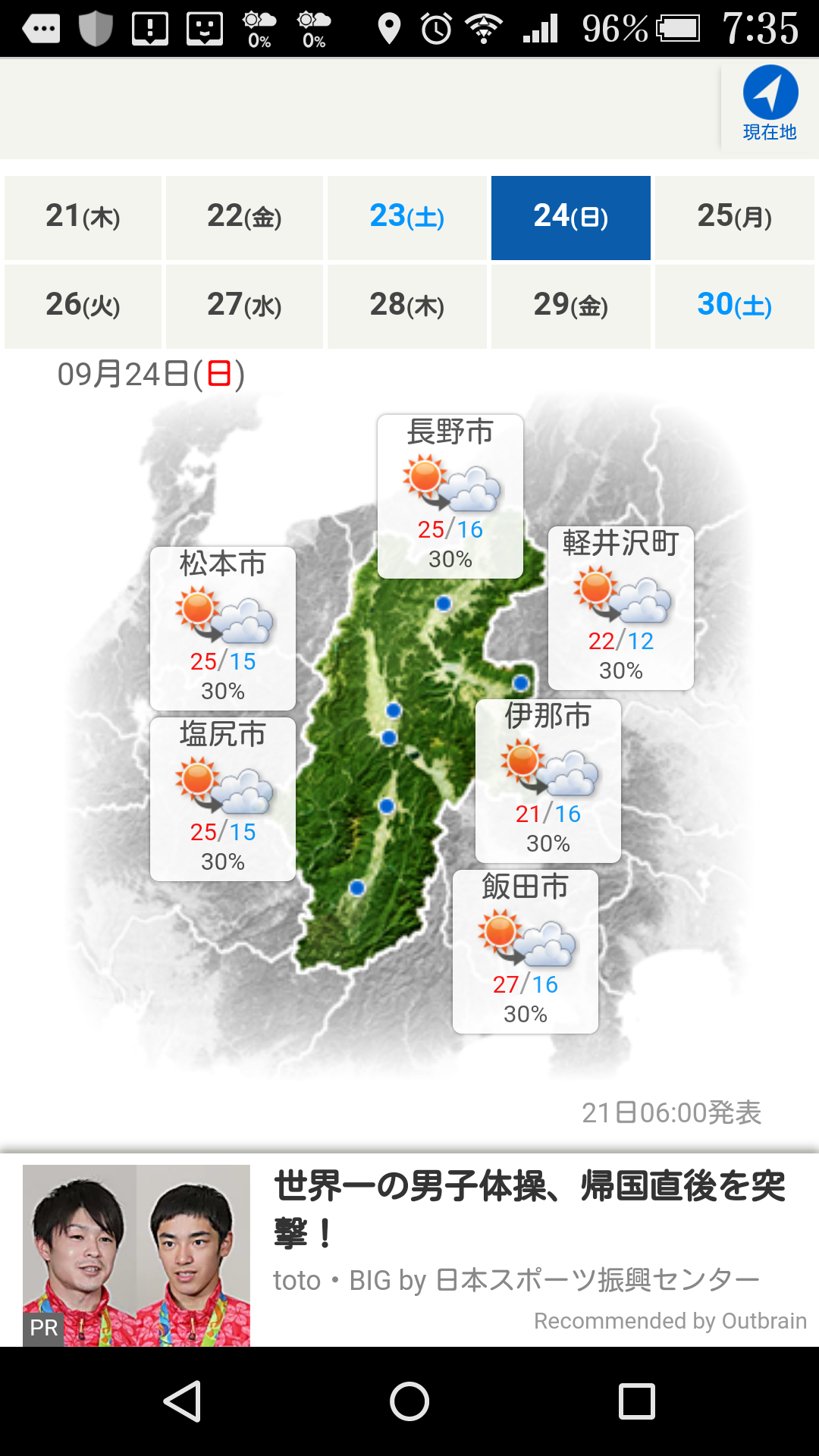The width and height of the screenshot is (819, 1456).
Task: Show forecast for 28(木)
Action: (x=406, y=306)
